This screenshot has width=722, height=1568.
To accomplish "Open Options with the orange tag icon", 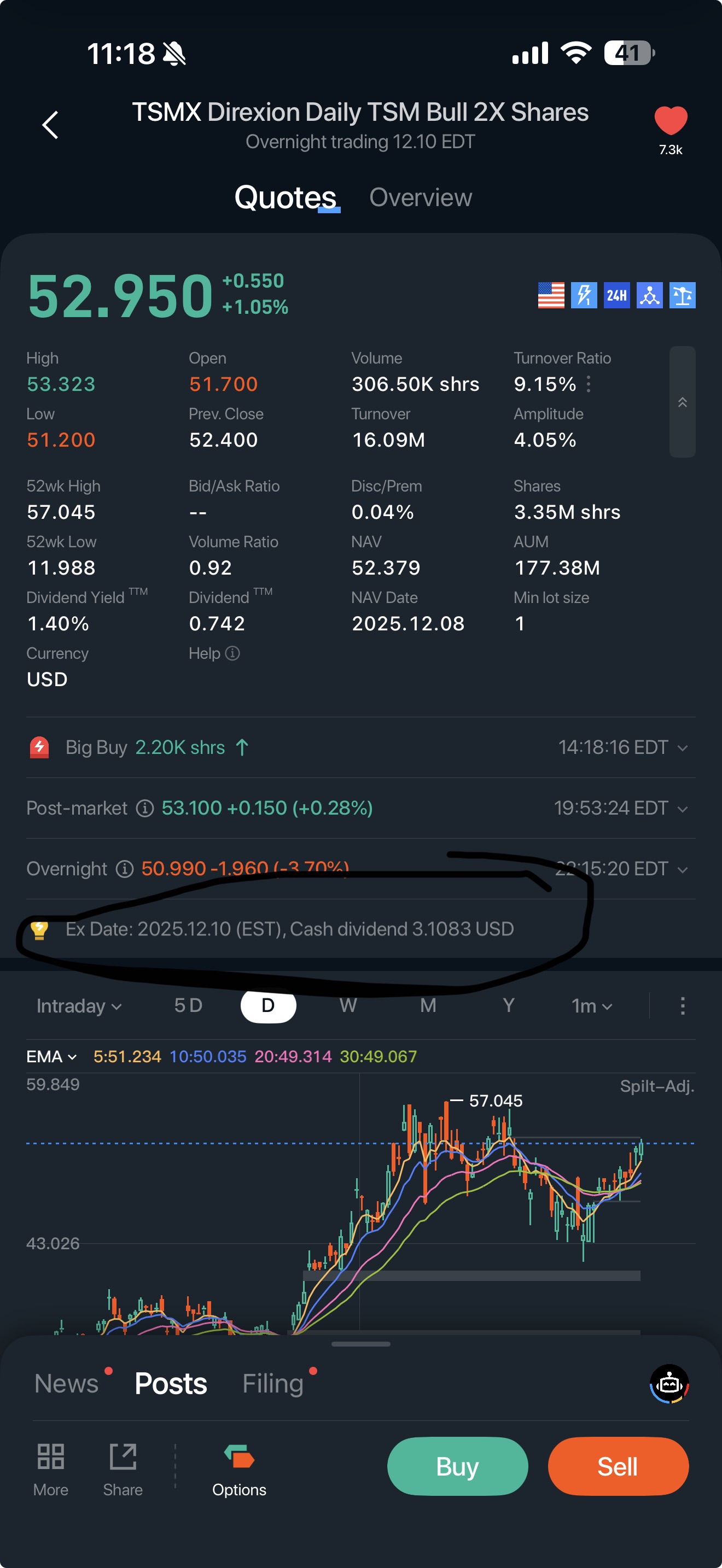I will [238, 1465].
